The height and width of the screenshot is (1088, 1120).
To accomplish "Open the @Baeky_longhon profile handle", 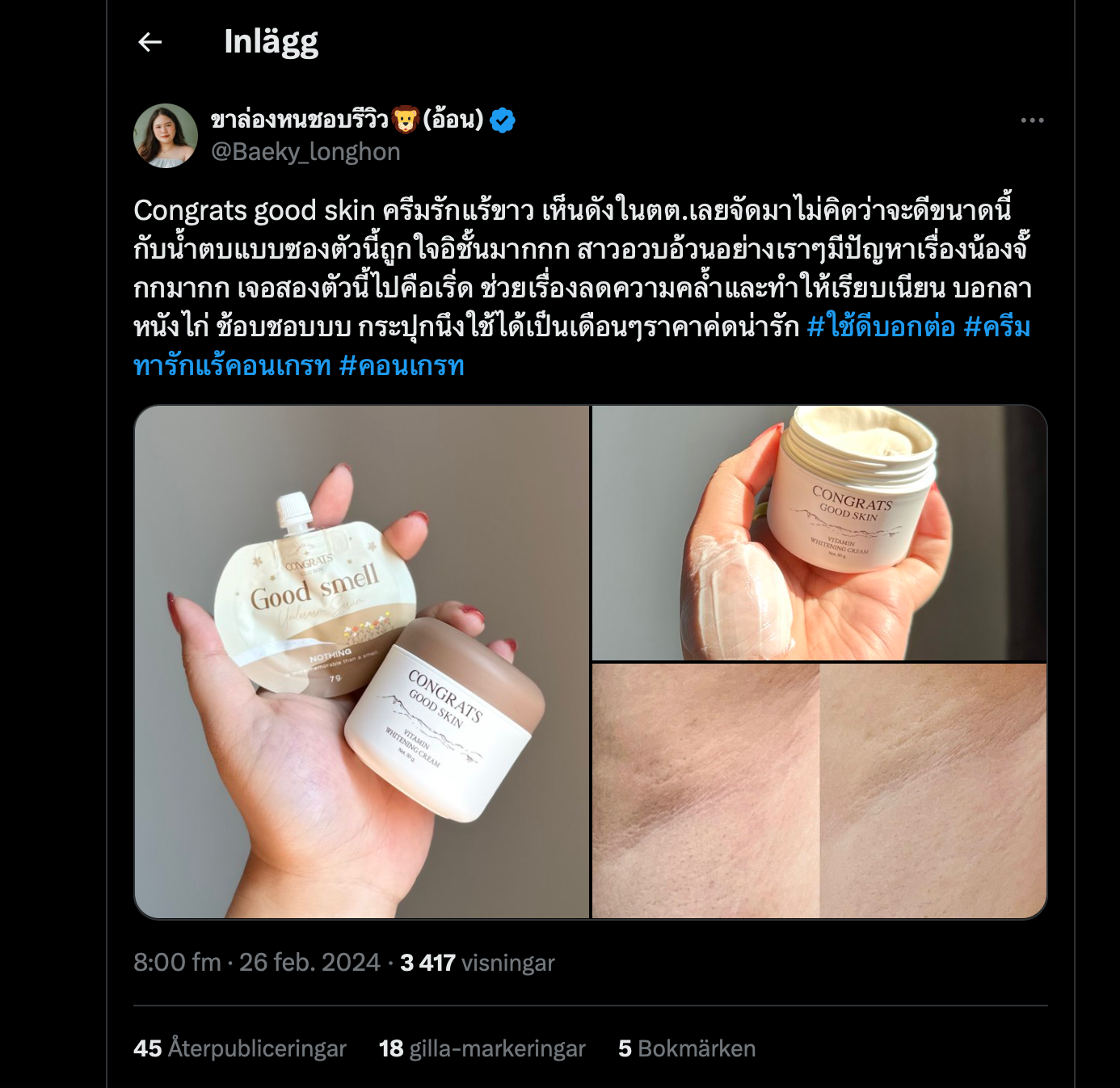I will 305,152.
